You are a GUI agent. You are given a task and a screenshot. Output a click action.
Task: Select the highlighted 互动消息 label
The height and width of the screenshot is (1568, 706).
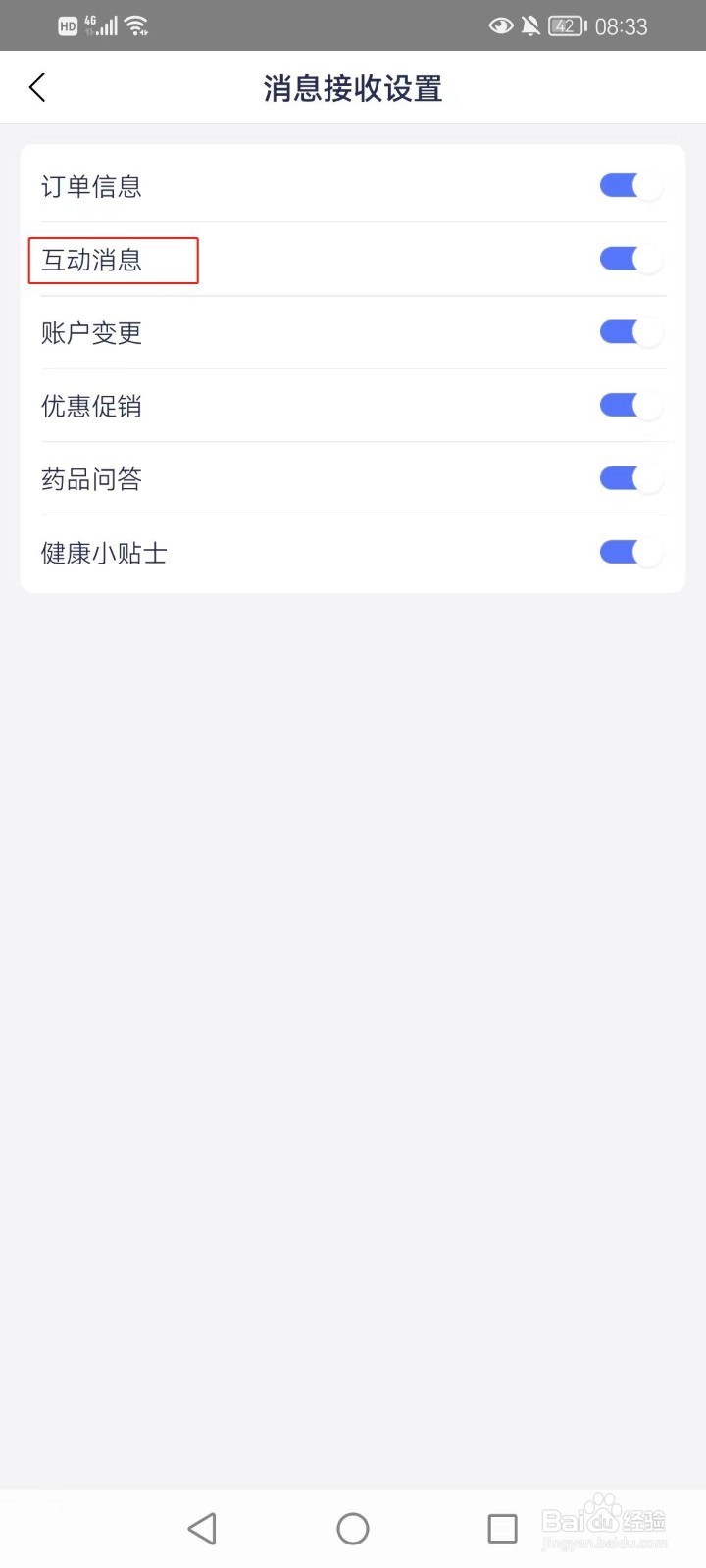[x=92, y=261]
